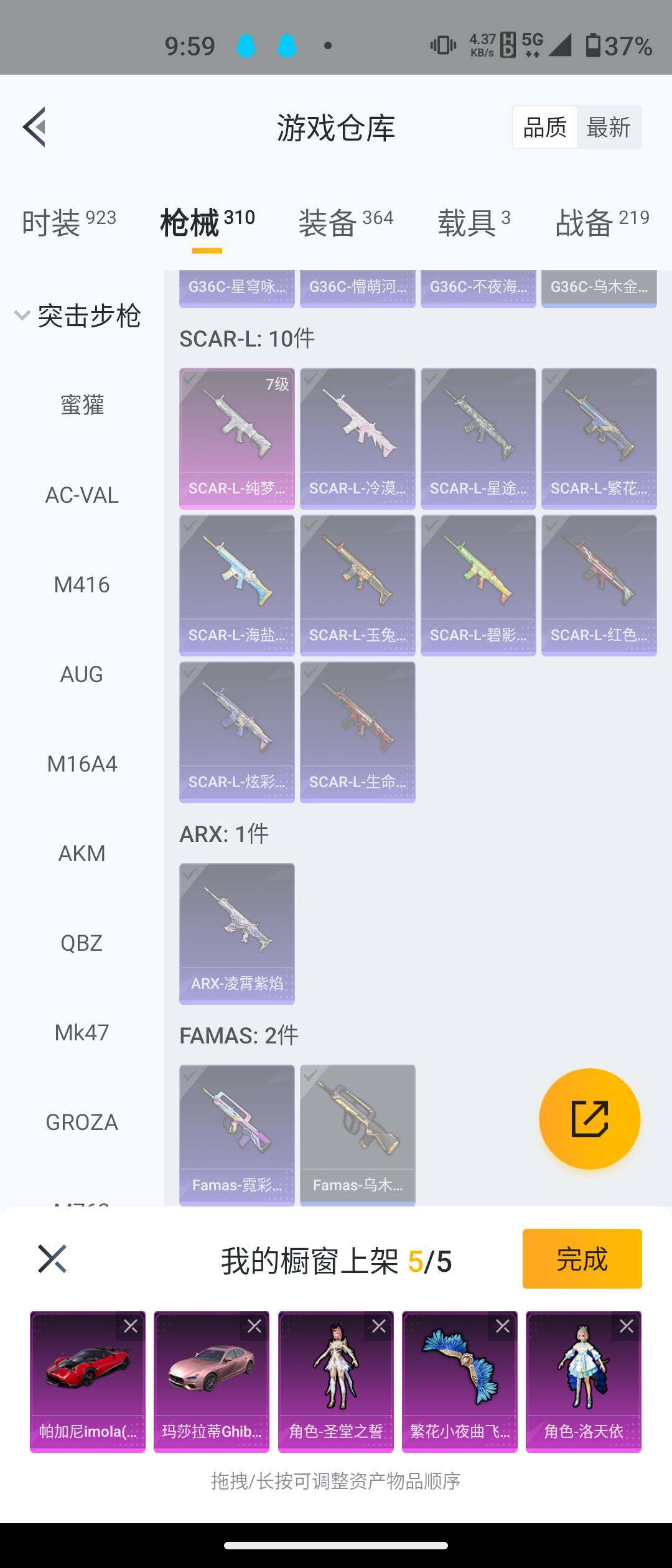672x1568 pixels.
Task: Open the 载具 tab
Action: click(x=474, y=223)
